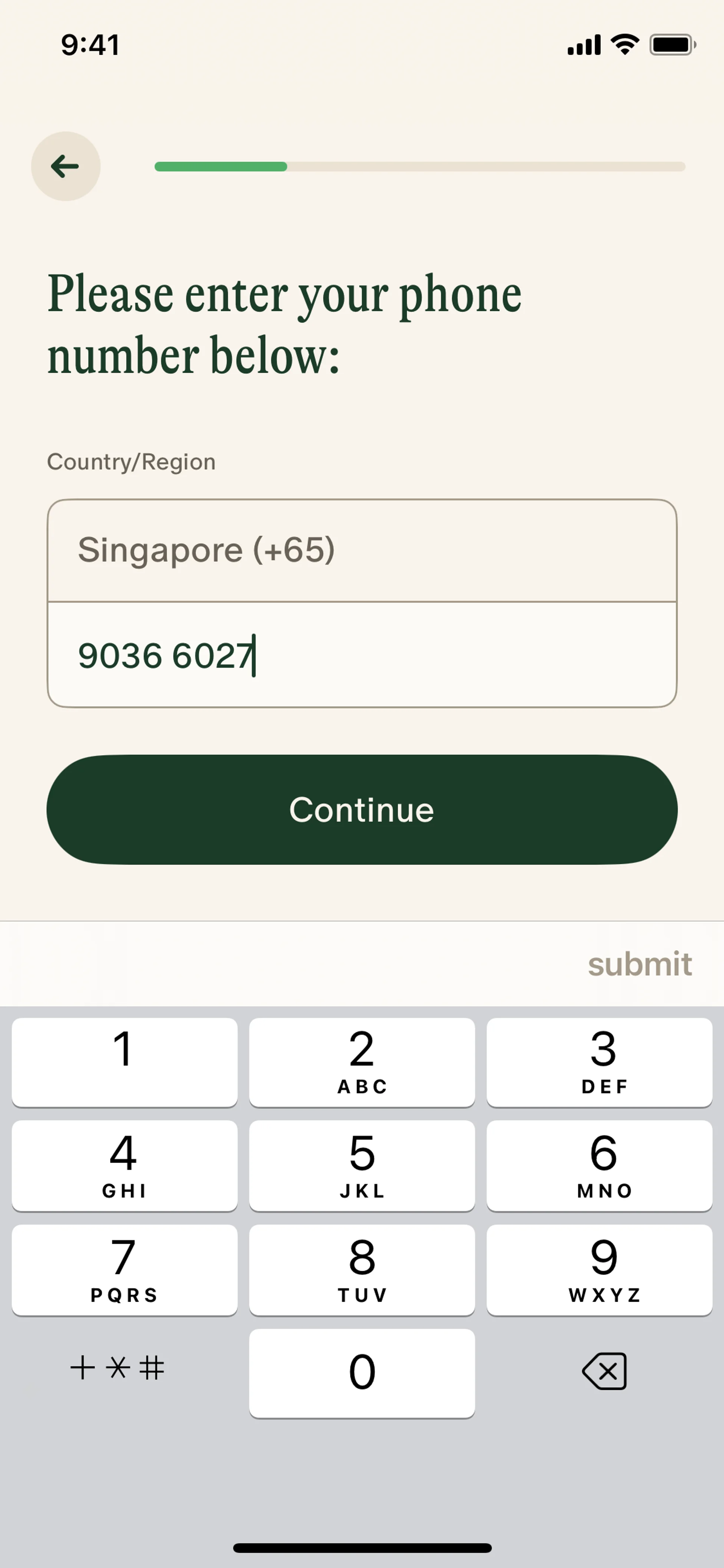The image size is (724, 1568).
Task: Enter digit 9 on the keypad
Action: pyautogui.click(x=599, y=1269)
